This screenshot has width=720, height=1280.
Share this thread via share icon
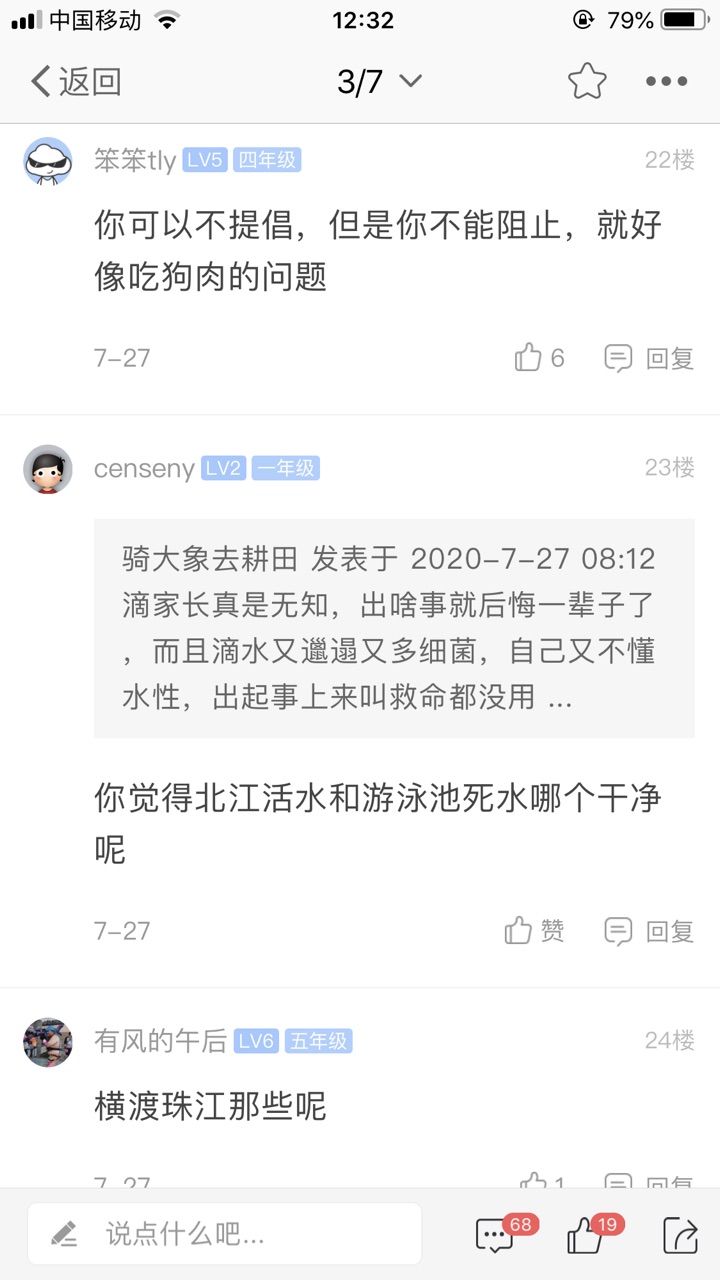pyautogui.click(x=680, y=1236)
